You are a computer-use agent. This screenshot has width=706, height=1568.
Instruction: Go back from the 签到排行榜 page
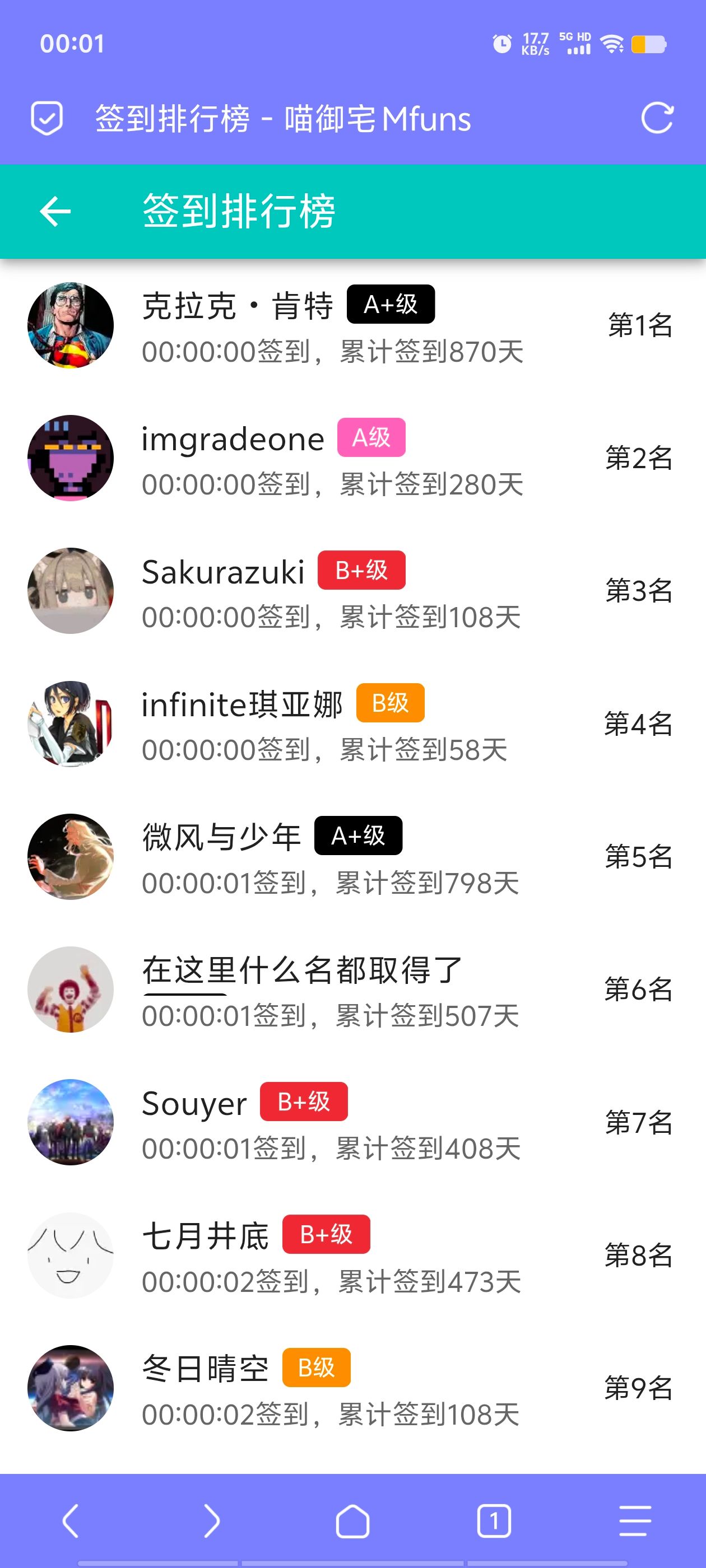click(55, 211)
